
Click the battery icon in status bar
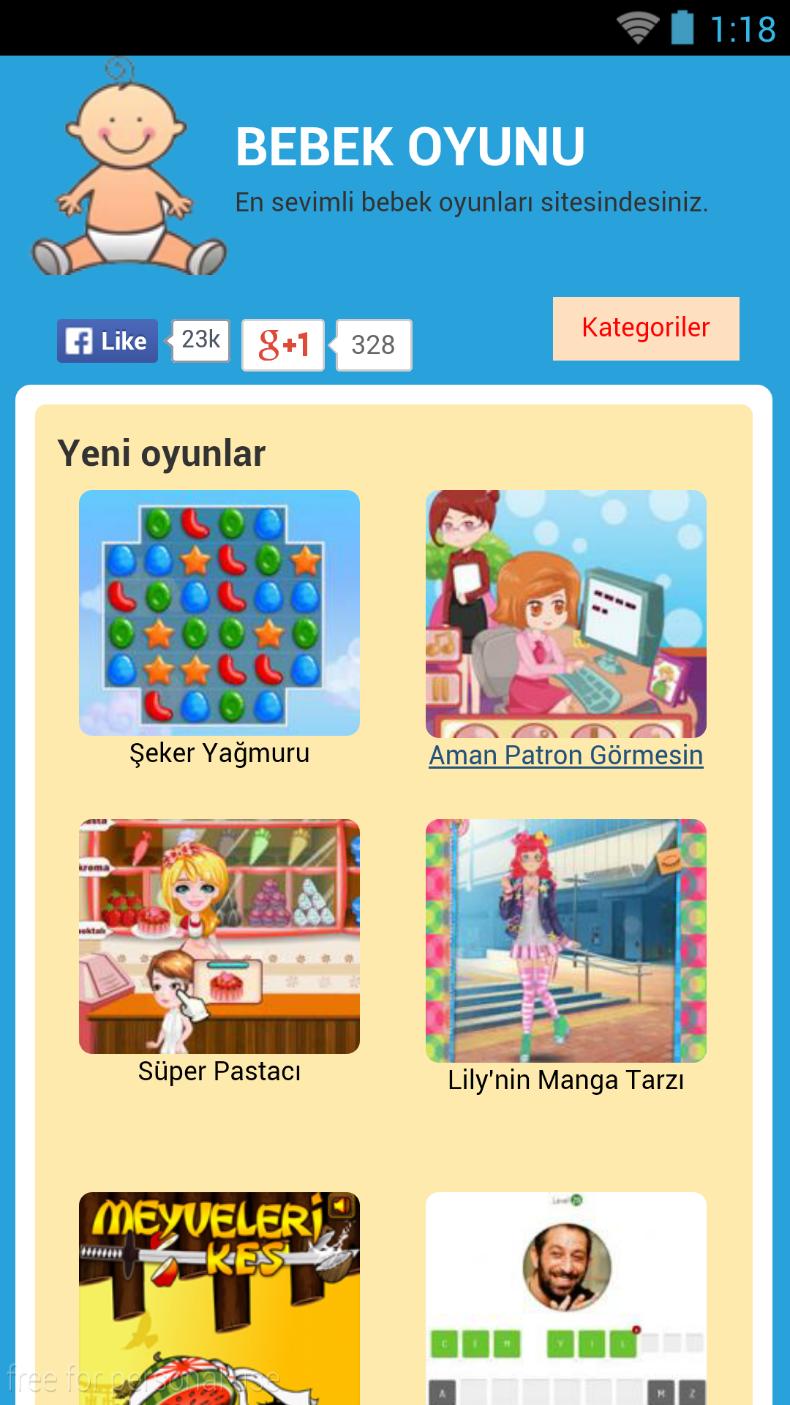[682, 27]
